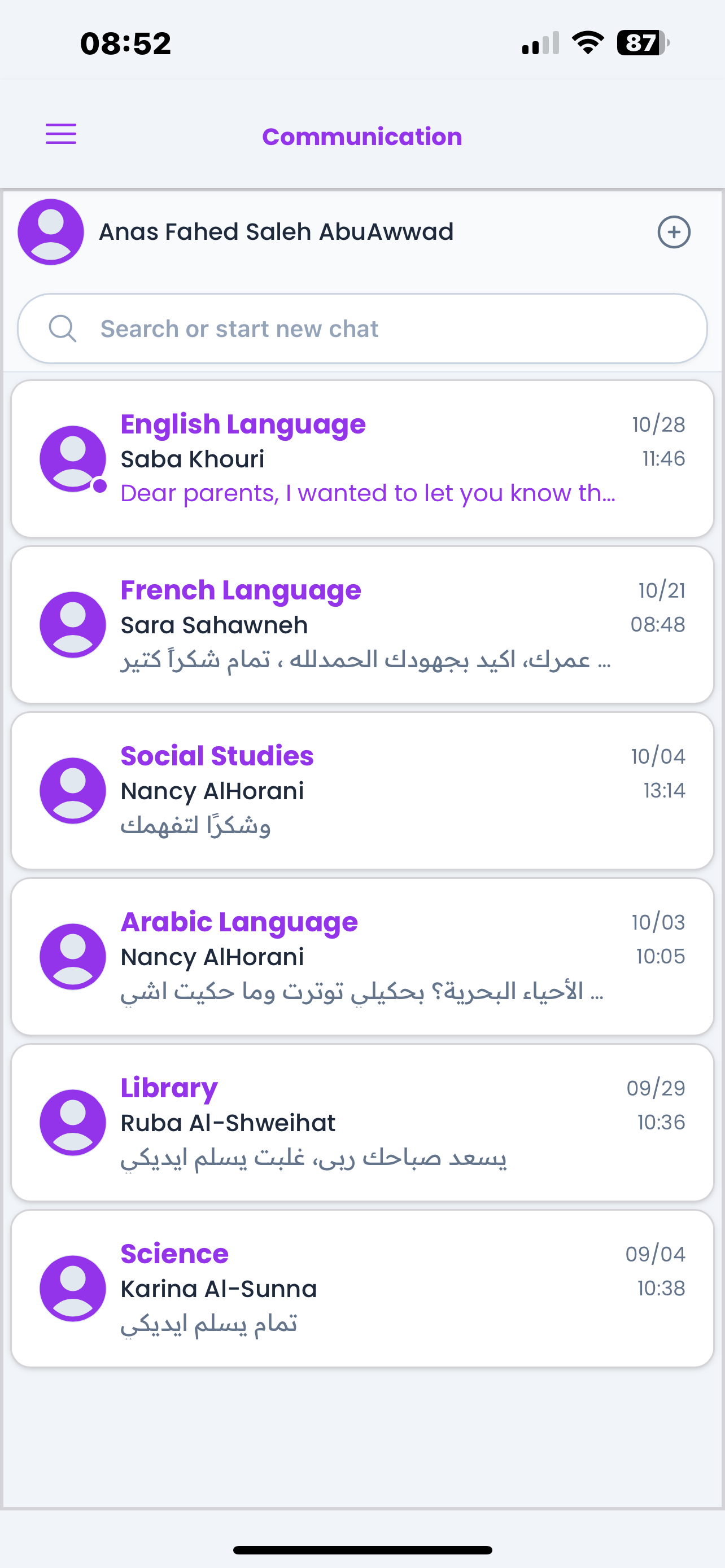Open Library chat with Ruba Al-Shweihat
Viewport: 725px width, 1568px height.
click(x=362, y=1123)
